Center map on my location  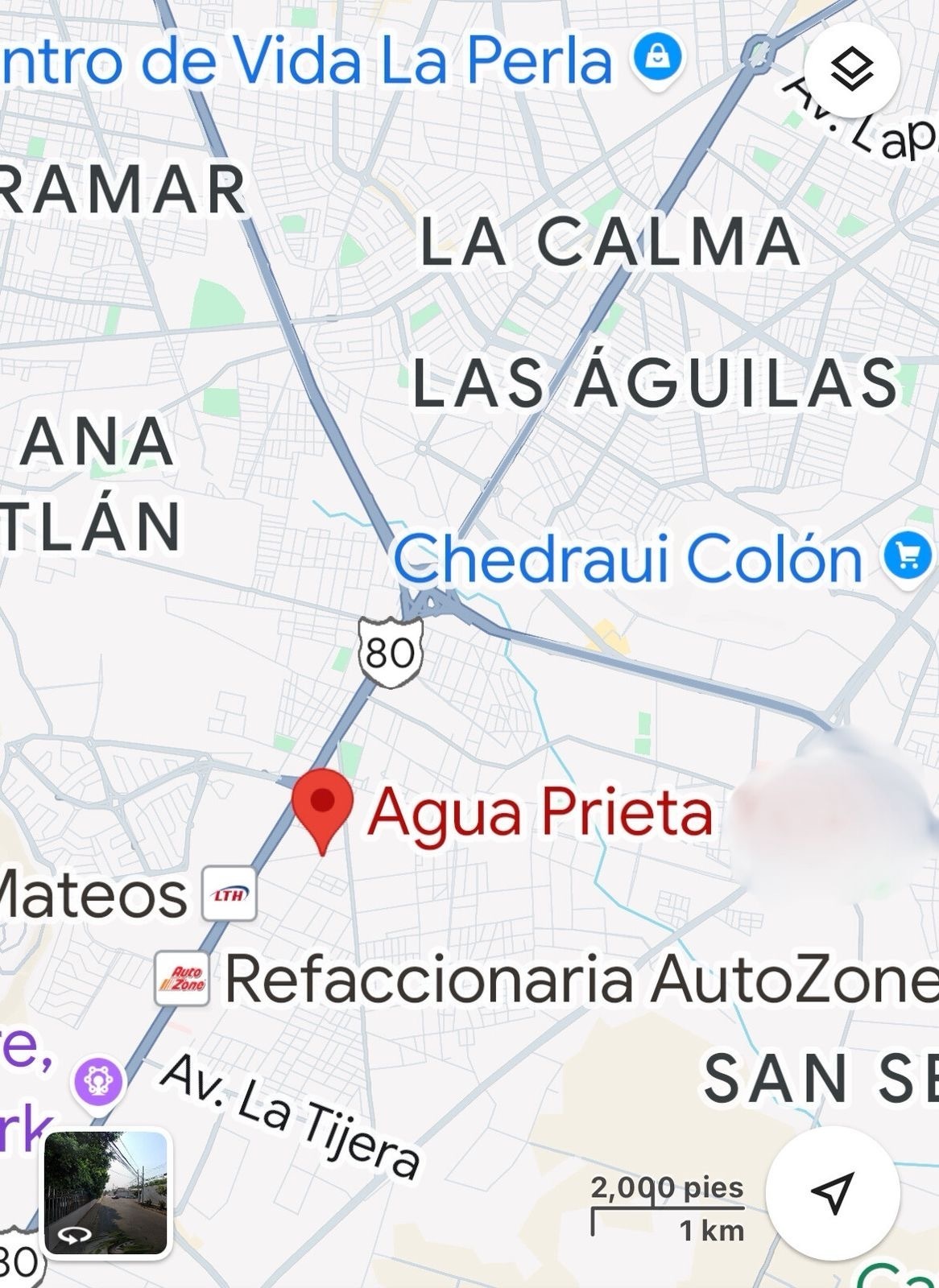832,1192
